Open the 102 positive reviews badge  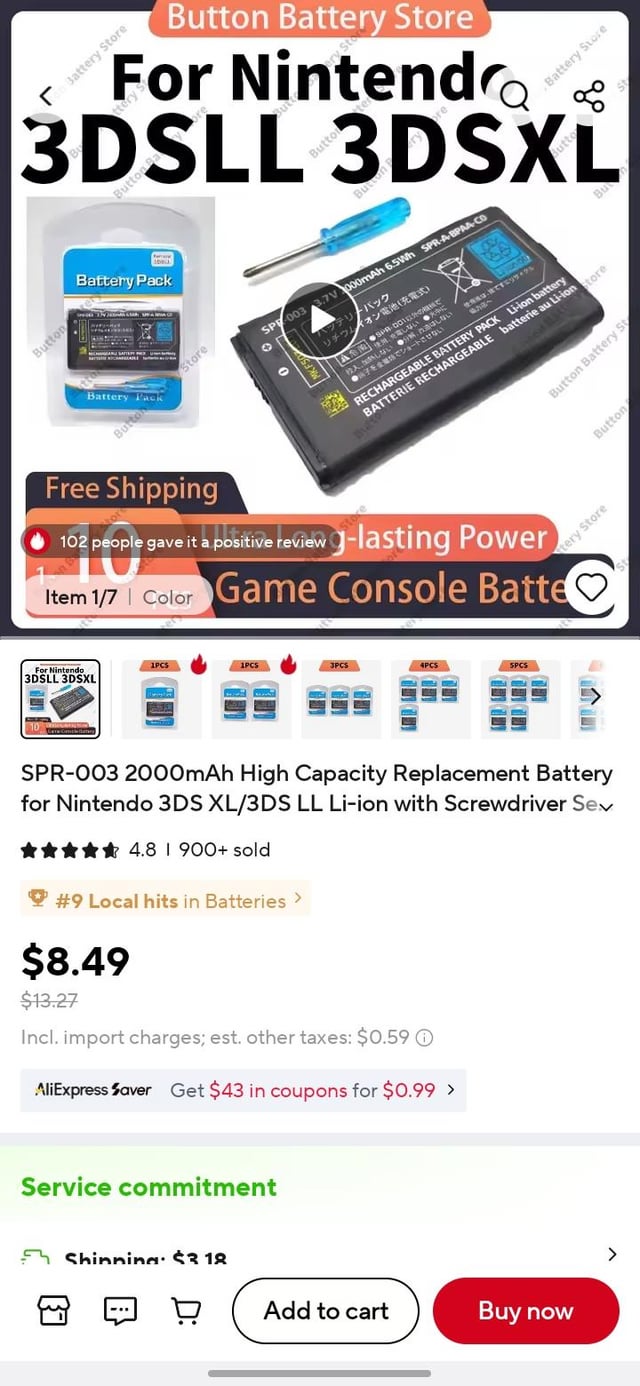[178, 542]
